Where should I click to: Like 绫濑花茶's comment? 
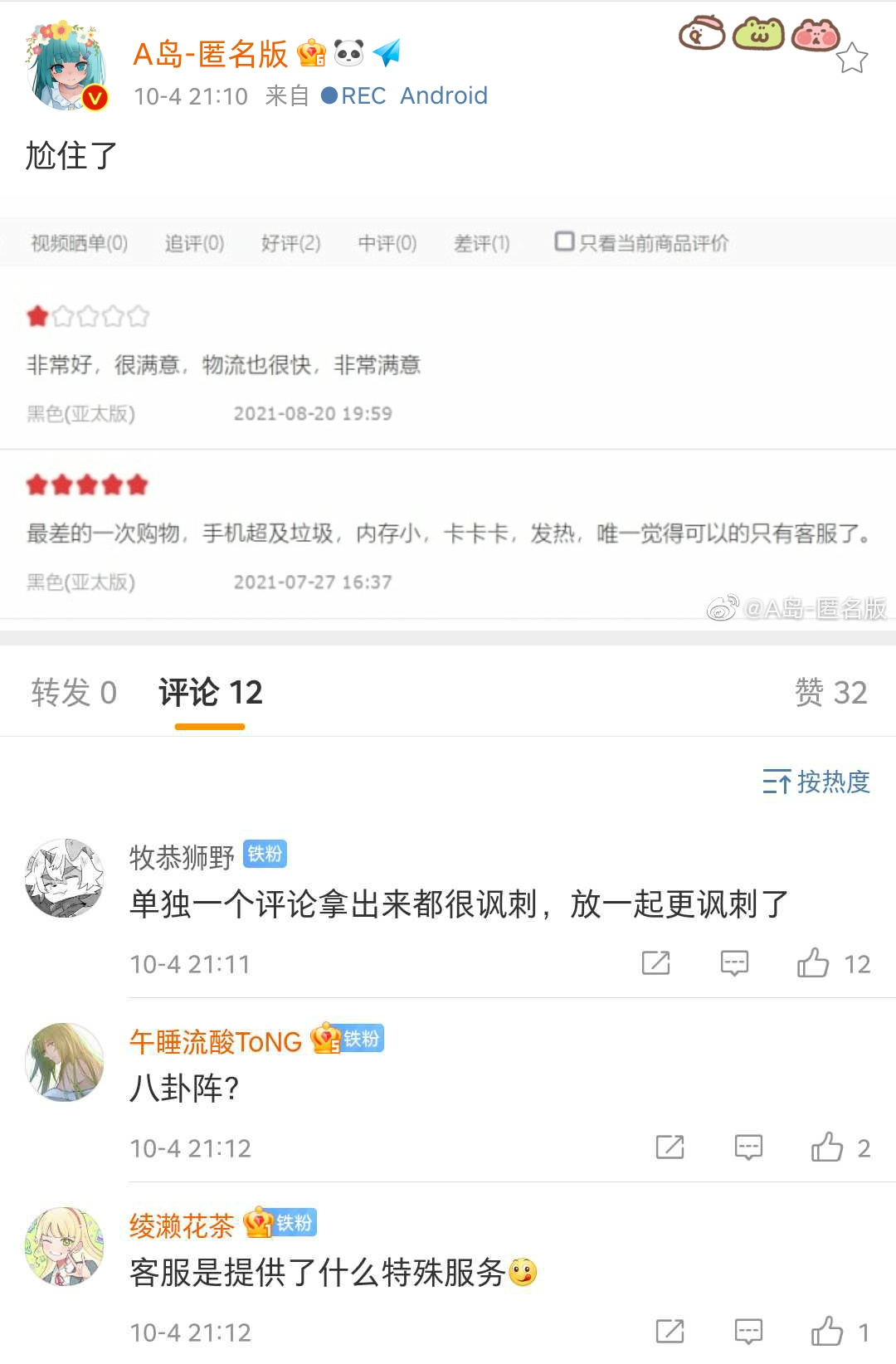tap(827, 1332)
